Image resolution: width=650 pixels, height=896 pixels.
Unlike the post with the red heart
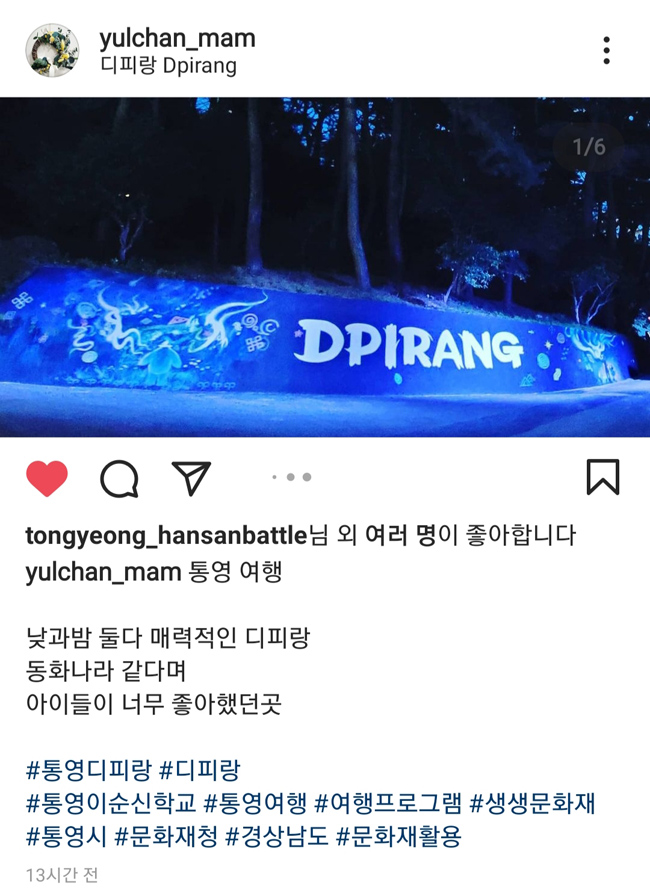(47, 479)
